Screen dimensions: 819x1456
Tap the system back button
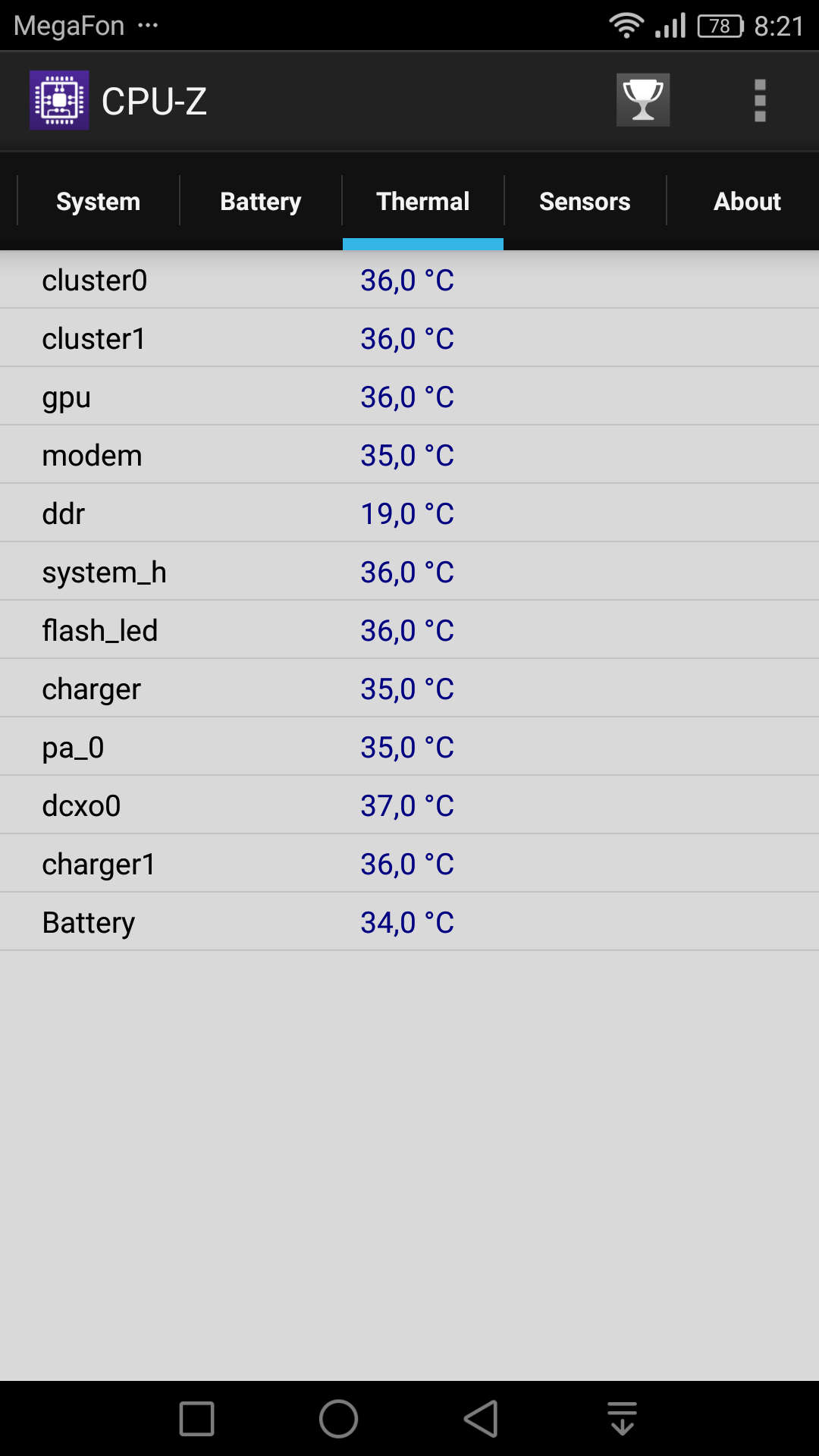[481, 1419]
